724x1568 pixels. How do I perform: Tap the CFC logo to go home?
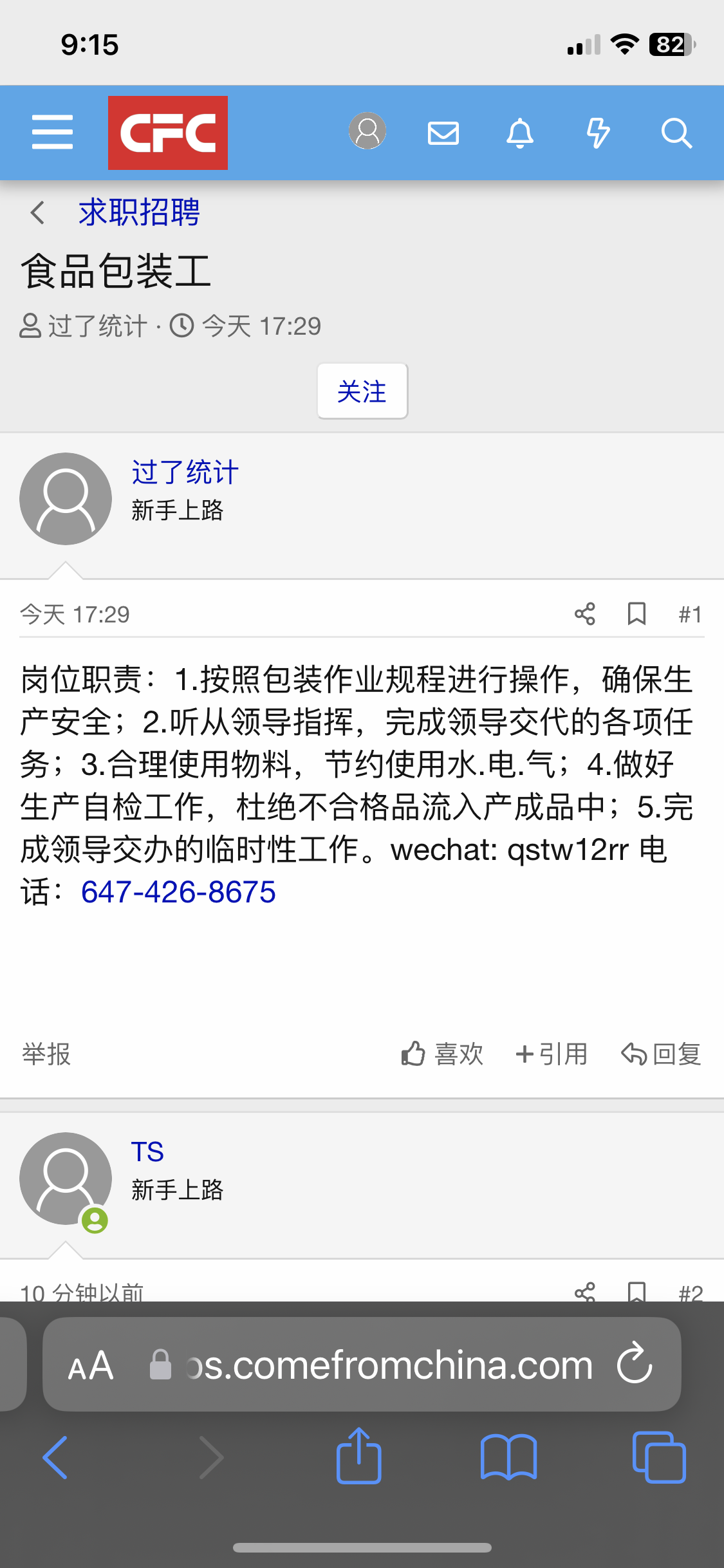pos(167,133)
